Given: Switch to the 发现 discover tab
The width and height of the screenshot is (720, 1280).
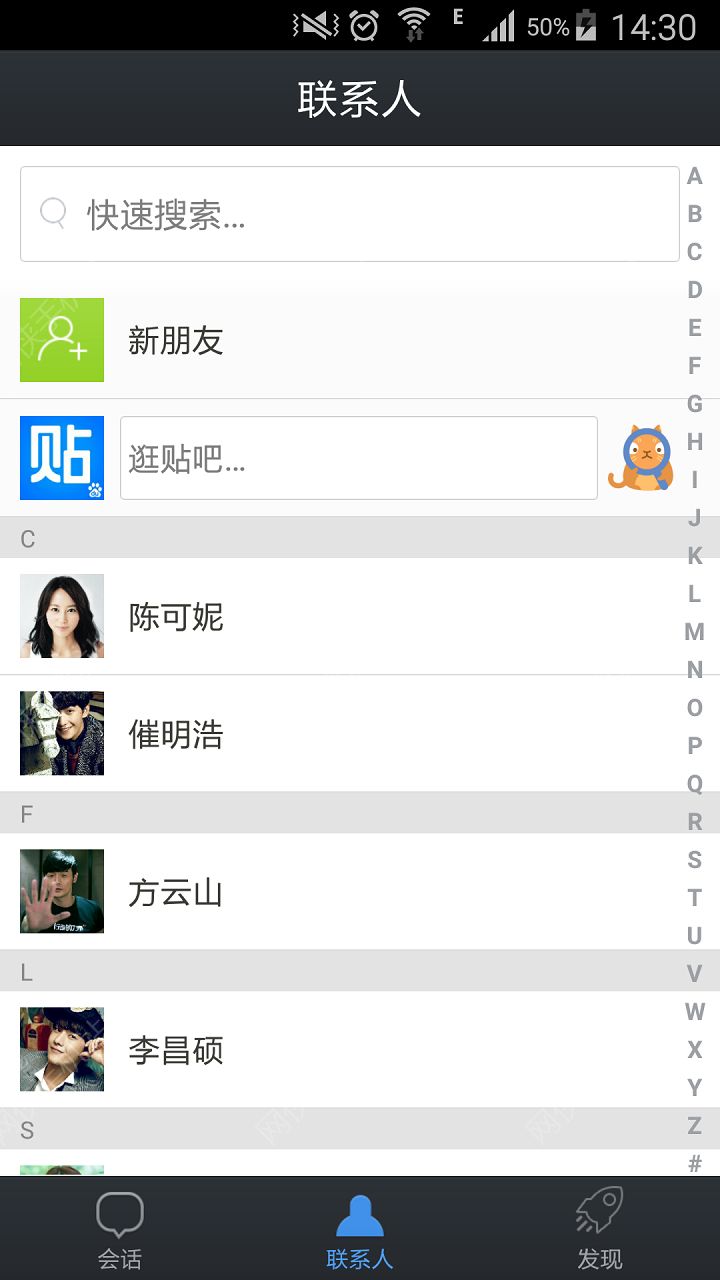Looking at the screenshot, I should (600, 1230).
